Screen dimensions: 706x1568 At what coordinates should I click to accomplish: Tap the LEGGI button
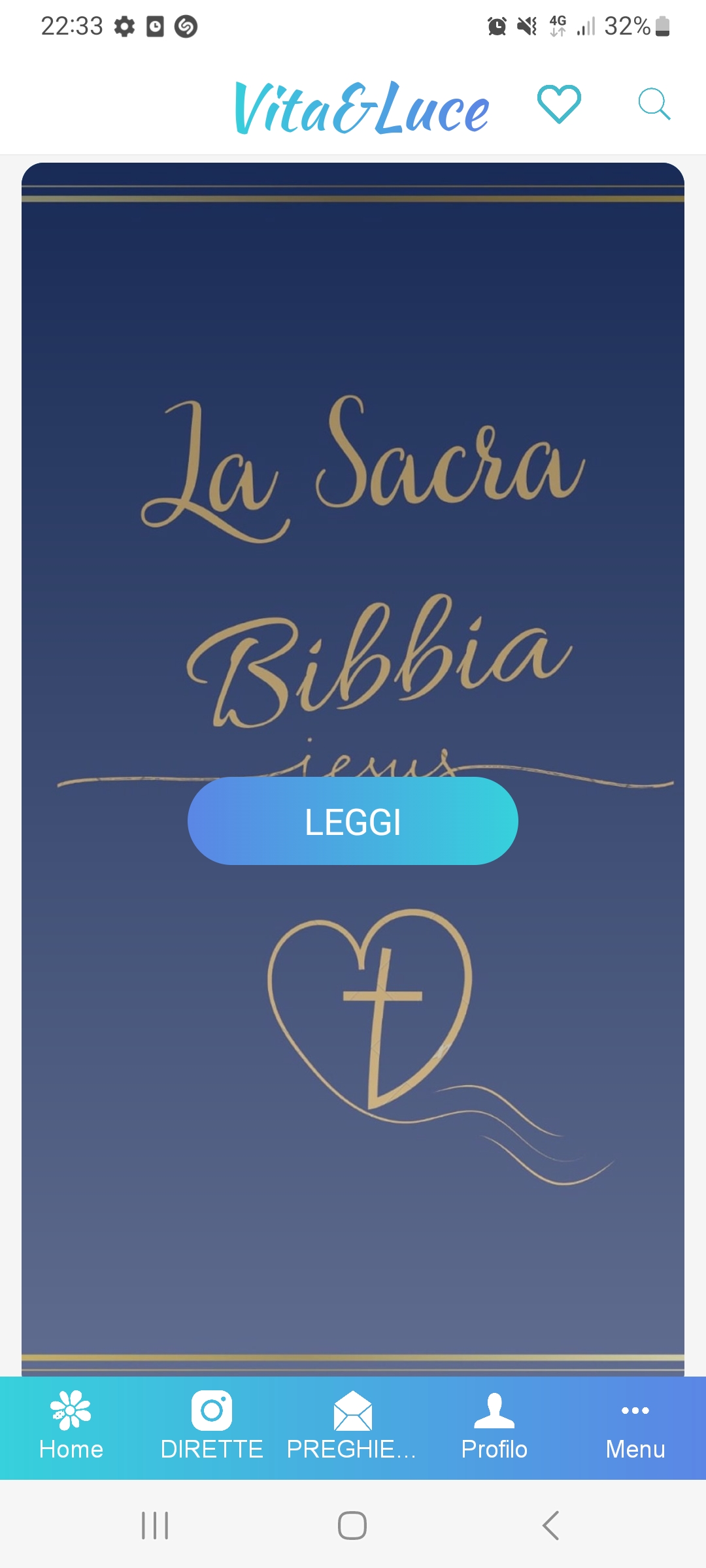coord(353,821)
